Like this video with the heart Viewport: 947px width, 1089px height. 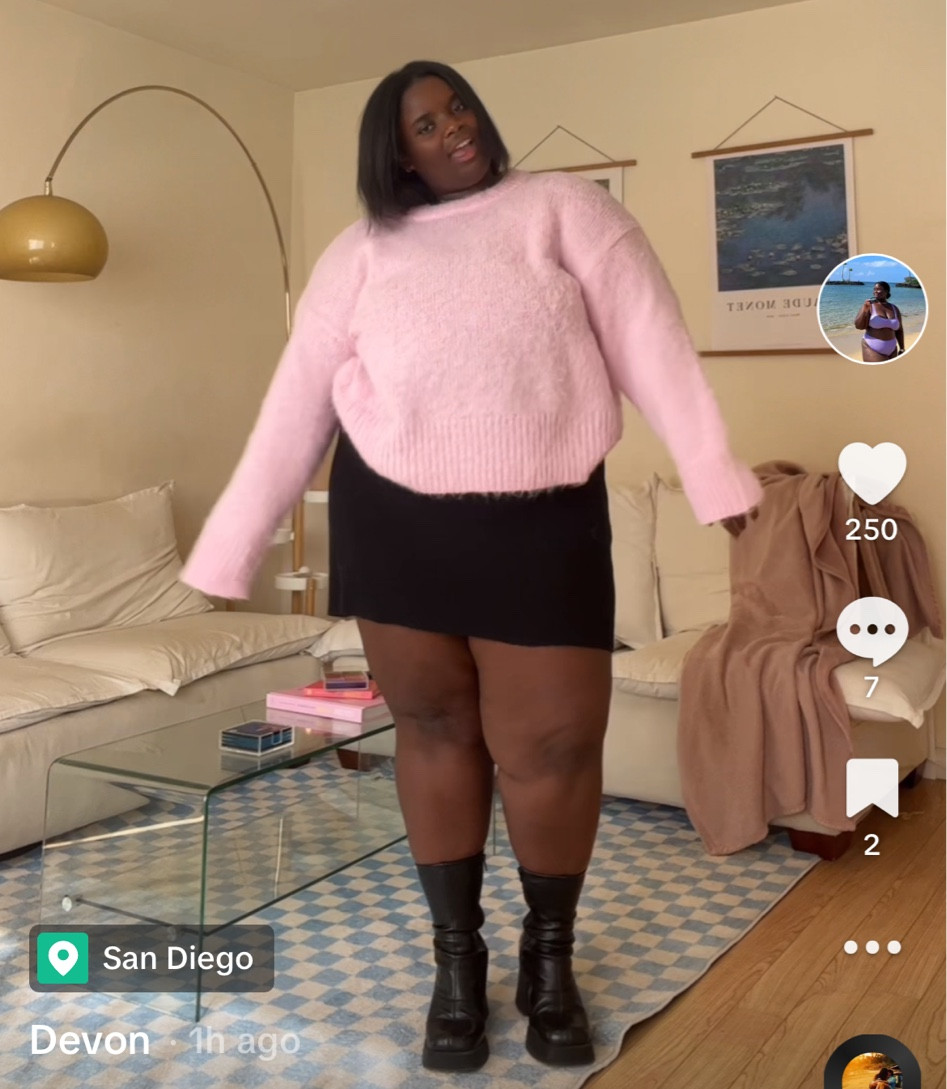pyautogui.click(x=871, y=474)
